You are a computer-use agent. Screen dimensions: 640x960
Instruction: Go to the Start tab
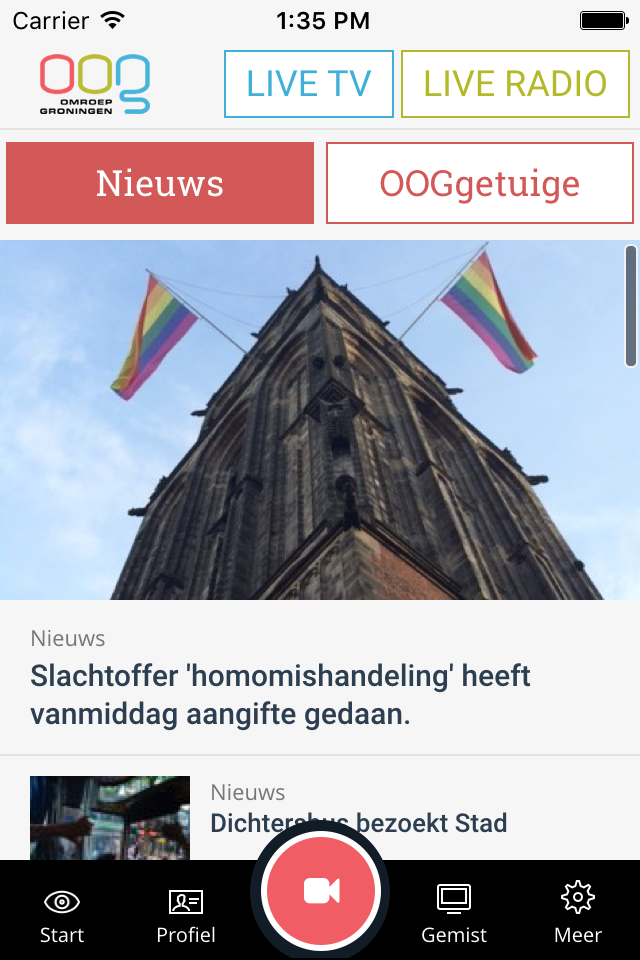click(62, 914)
